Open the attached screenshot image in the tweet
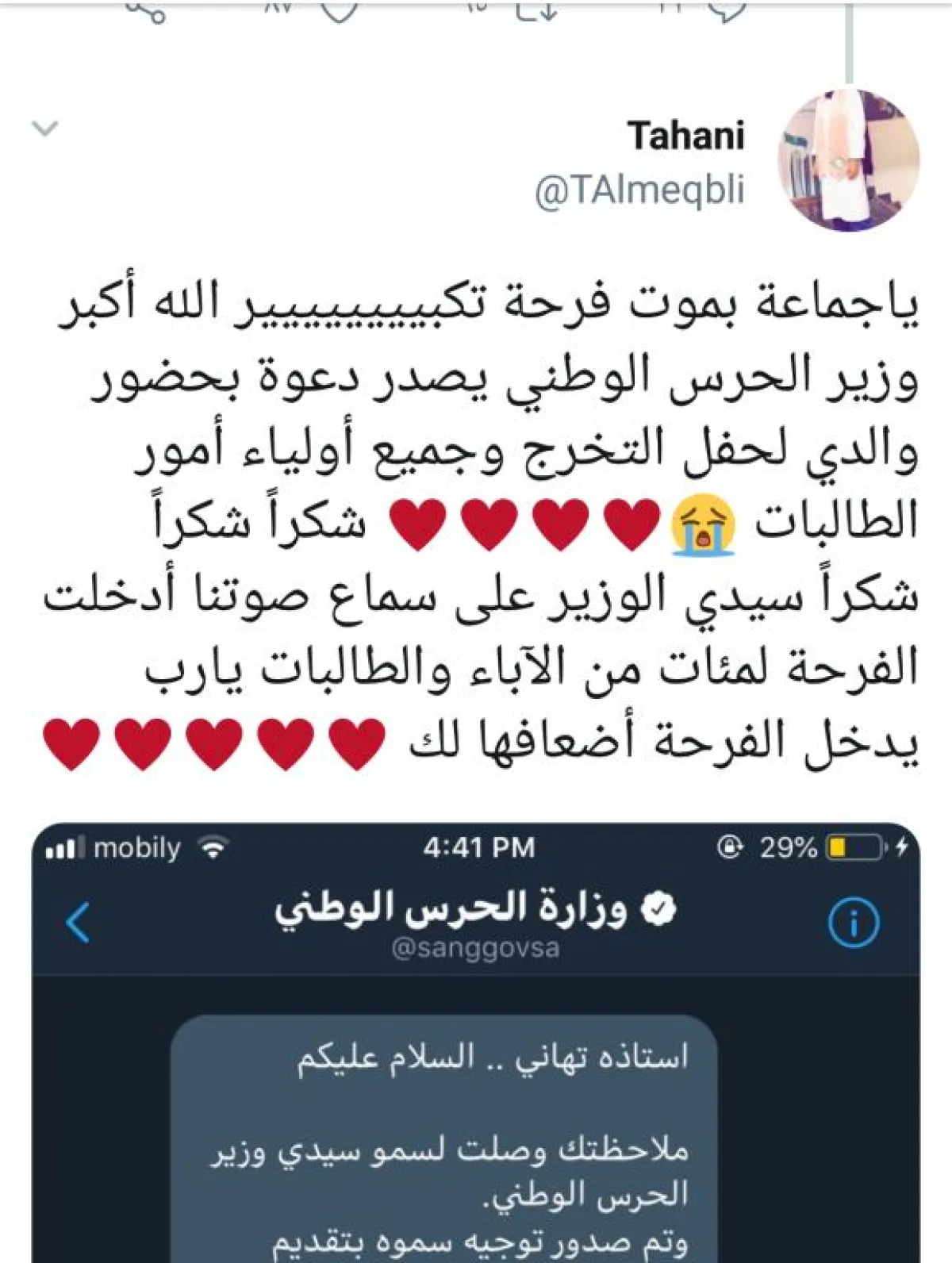 (x=476, y=1047)
